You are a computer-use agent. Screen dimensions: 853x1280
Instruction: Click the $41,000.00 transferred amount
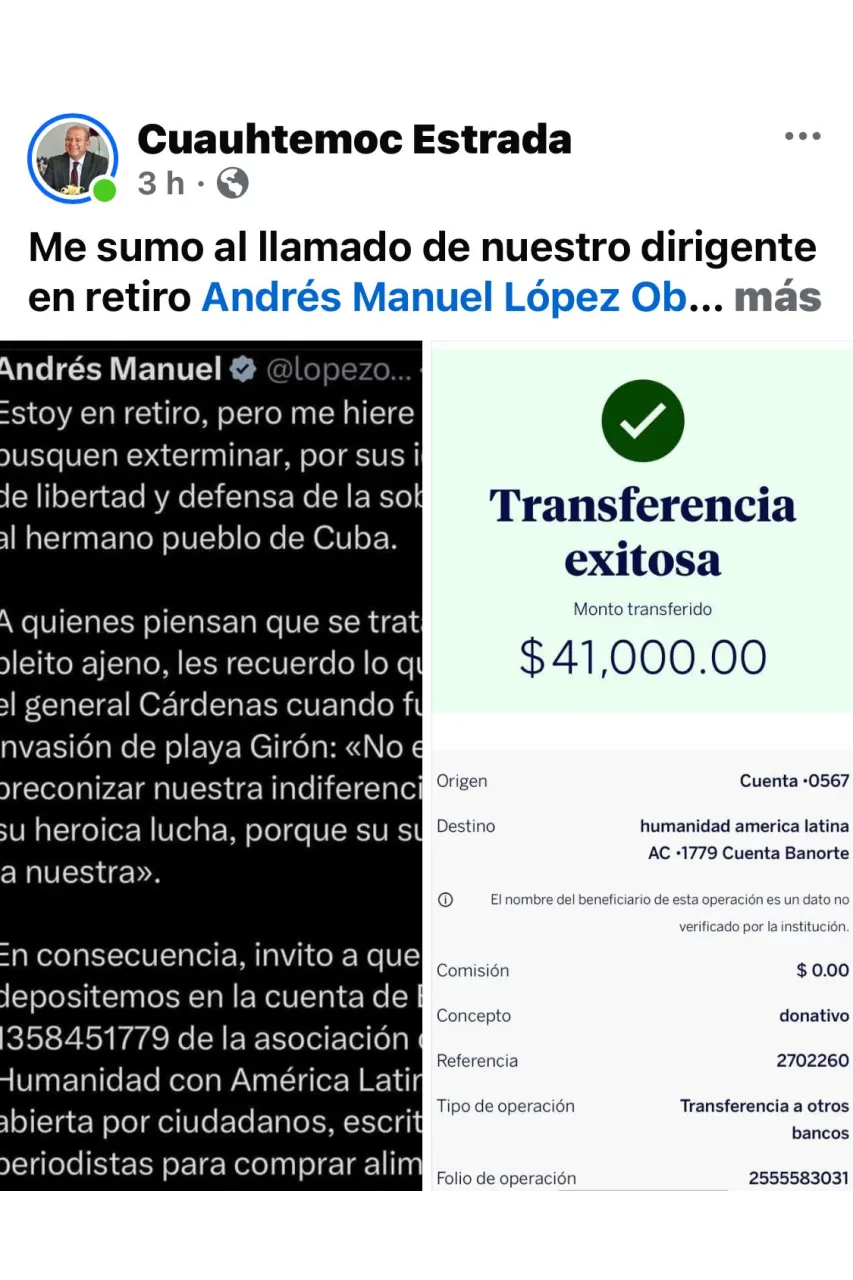641,657
